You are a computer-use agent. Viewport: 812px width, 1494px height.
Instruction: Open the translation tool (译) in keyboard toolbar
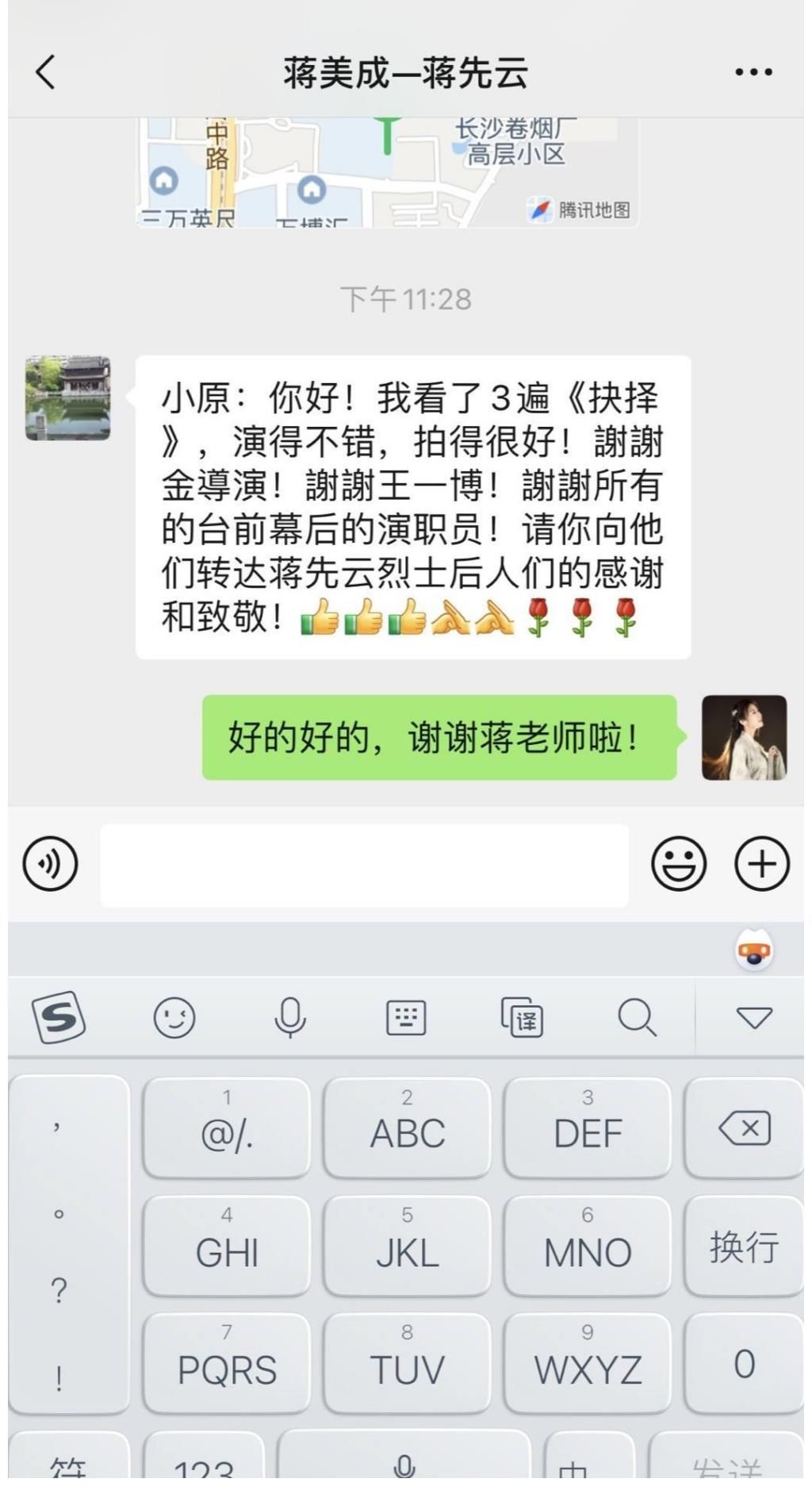[x=523, y=1018]
